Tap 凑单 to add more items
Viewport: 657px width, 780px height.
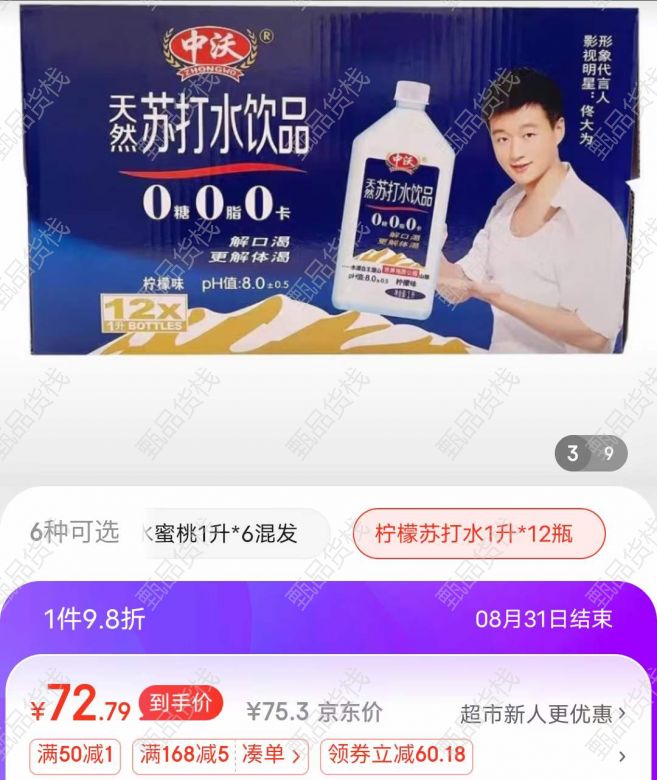pyautogui.click(x=262, y=755)
